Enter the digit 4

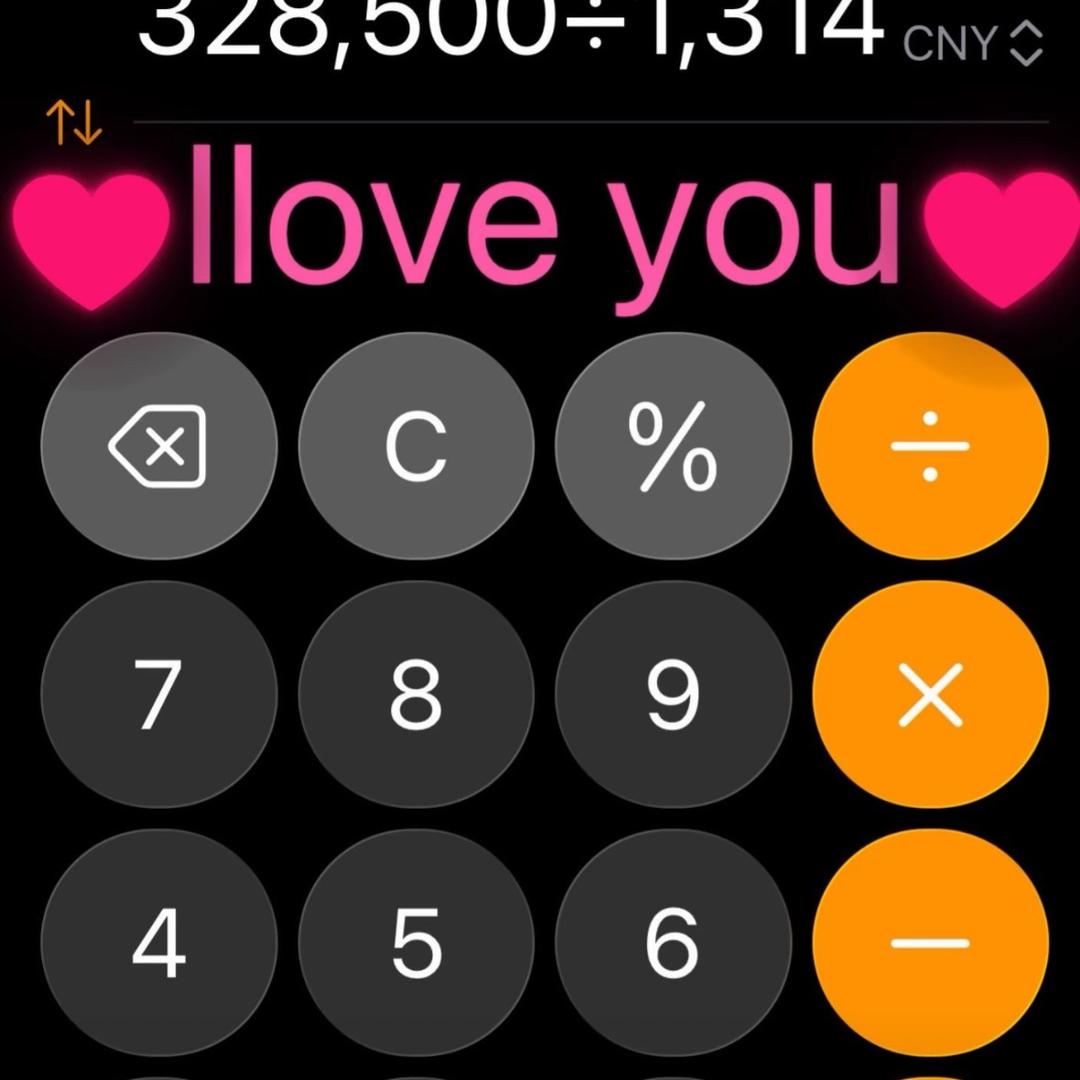(x=158, y=942)
